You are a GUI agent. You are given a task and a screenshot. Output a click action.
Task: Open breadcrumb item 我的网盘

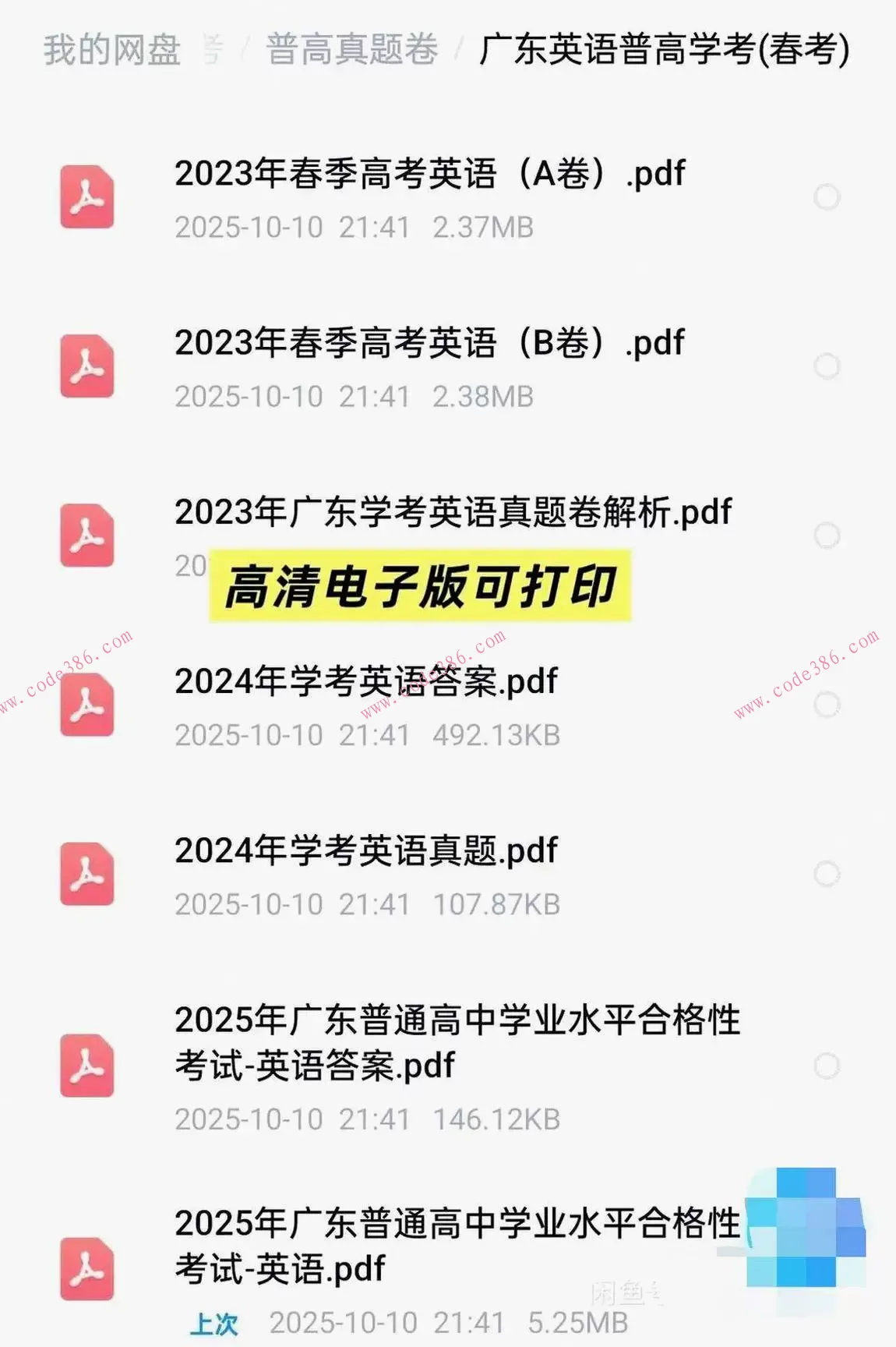[112, 49]
